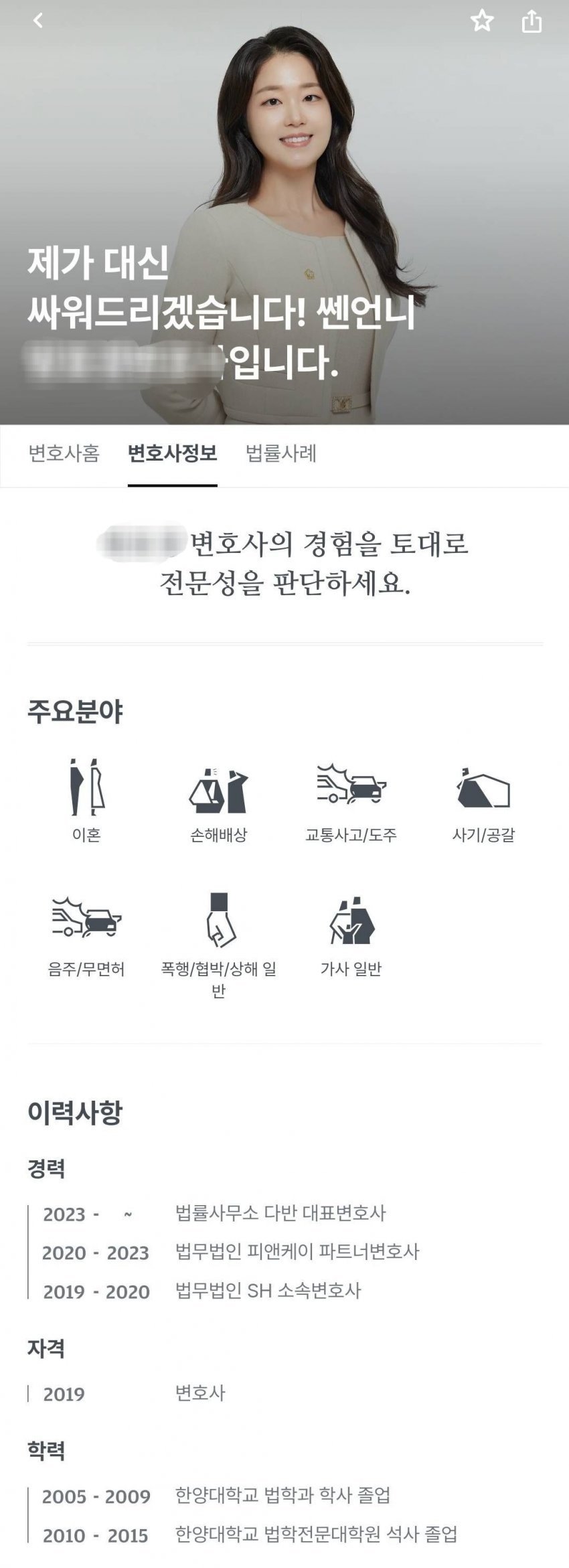This screenshot has height=1568, width=569.
Task: Open the 법률사례 tab
Action: coord(281,454)
